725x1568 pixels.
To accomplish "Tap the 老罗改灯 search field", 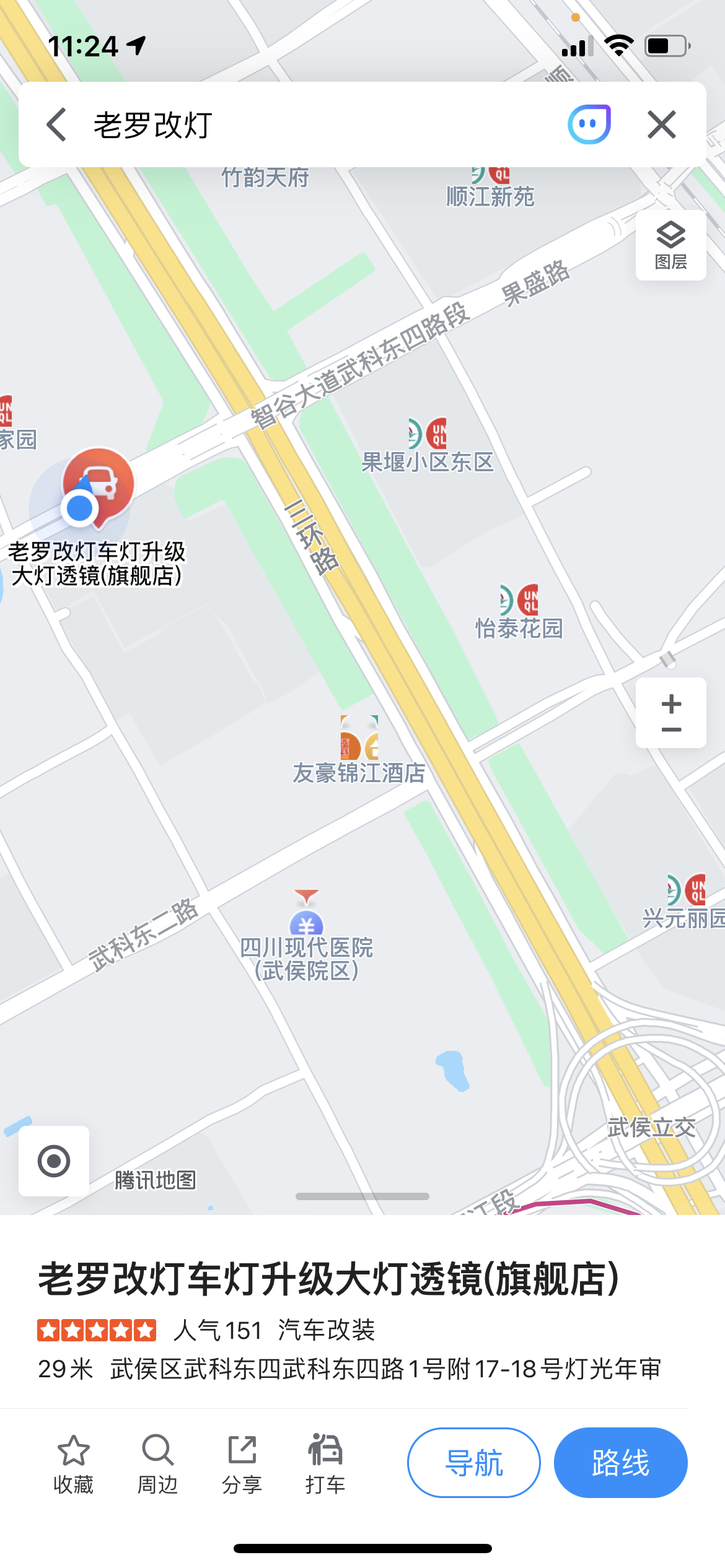I will click(310, 124).
